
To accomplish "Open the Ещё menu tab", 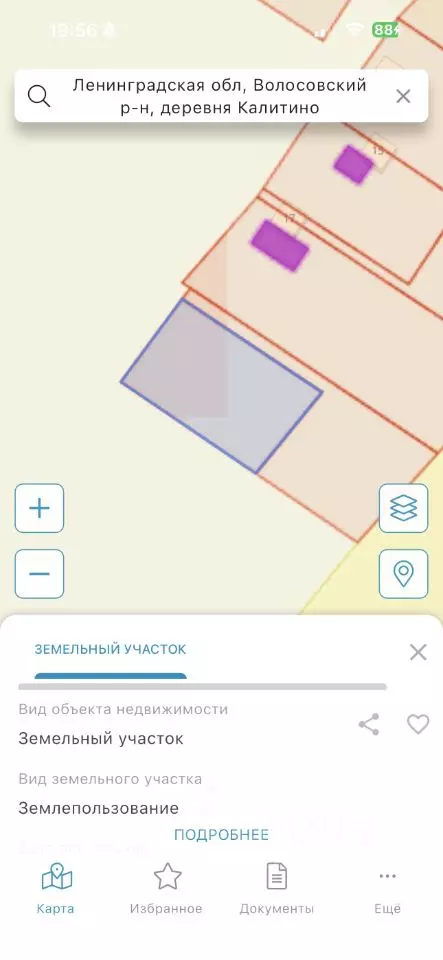I will tap(387, 888).
